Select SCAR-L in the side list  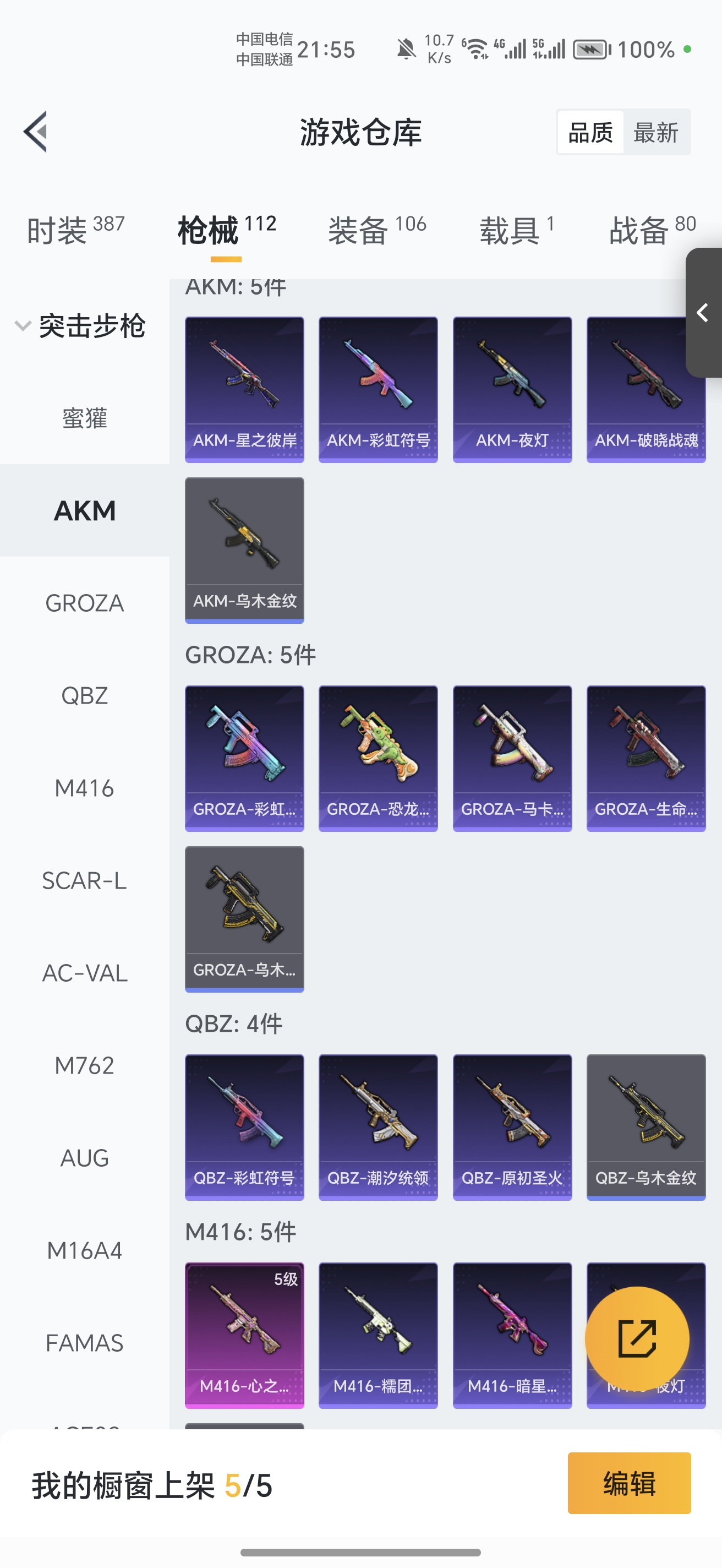coord(85,881)
